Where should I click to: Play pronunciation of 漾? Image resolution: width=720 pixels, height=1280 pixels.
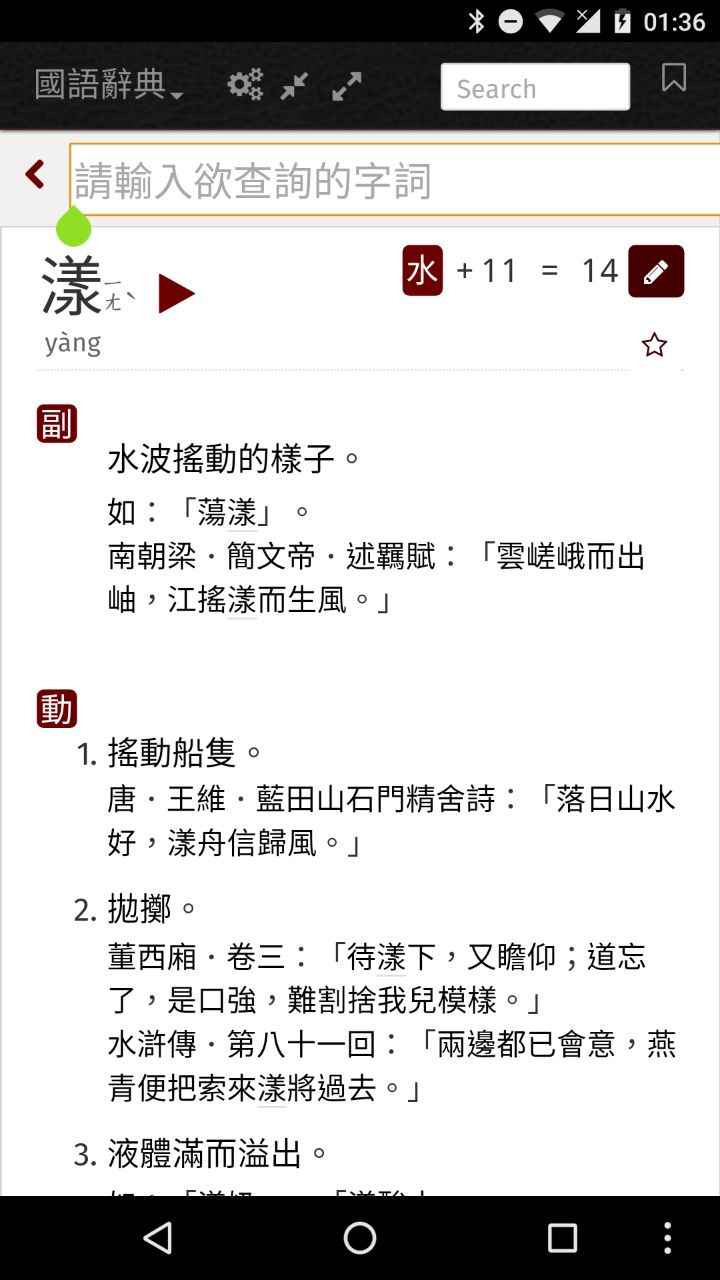click(x=176, y=294)
